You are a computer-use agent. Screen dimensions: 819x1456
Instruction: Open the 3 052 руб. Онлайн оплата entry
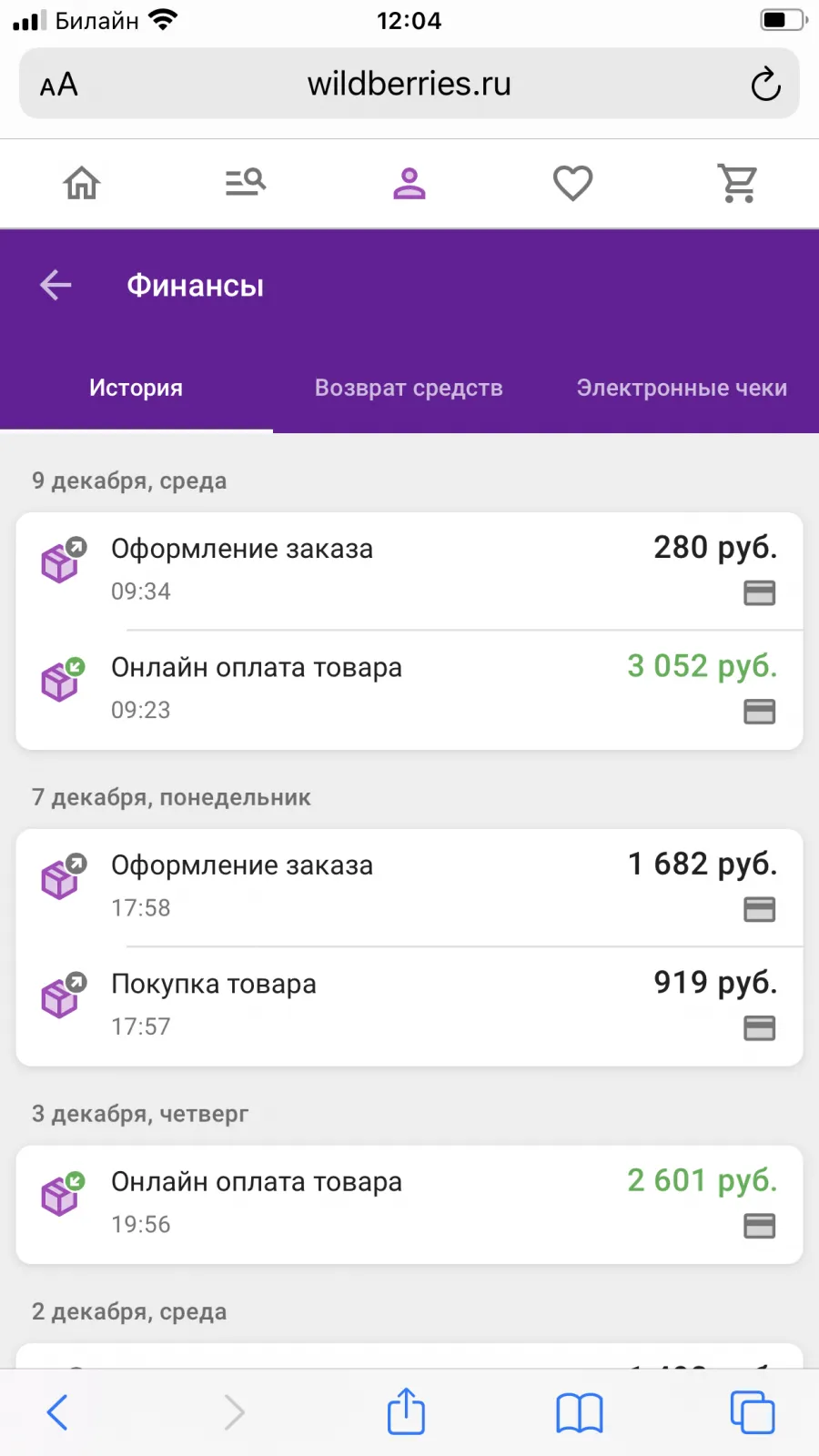409,690
